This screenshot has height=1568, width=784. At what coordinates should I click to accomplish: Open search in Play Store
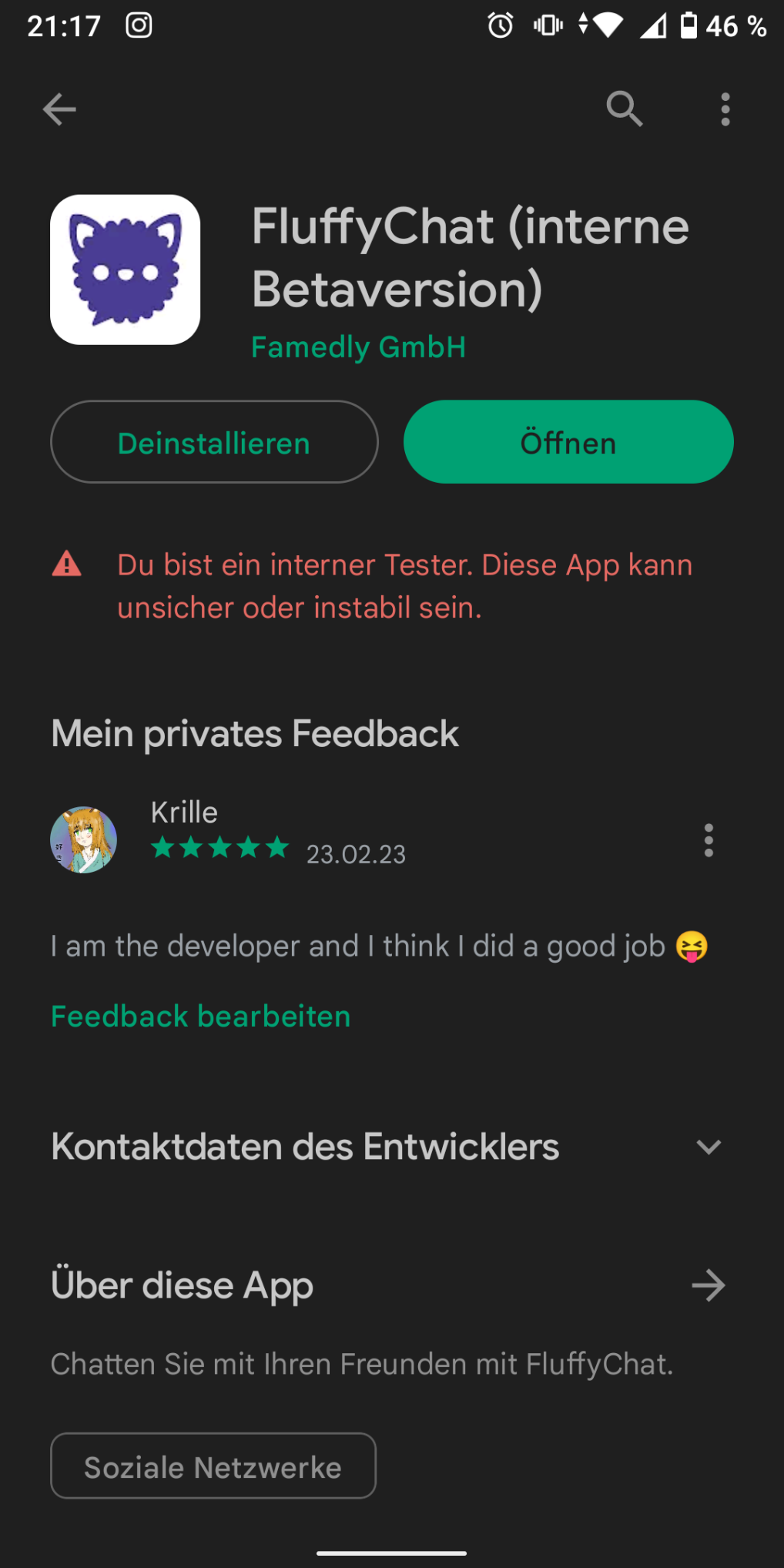pyautogui.click(x=624, y=109)
